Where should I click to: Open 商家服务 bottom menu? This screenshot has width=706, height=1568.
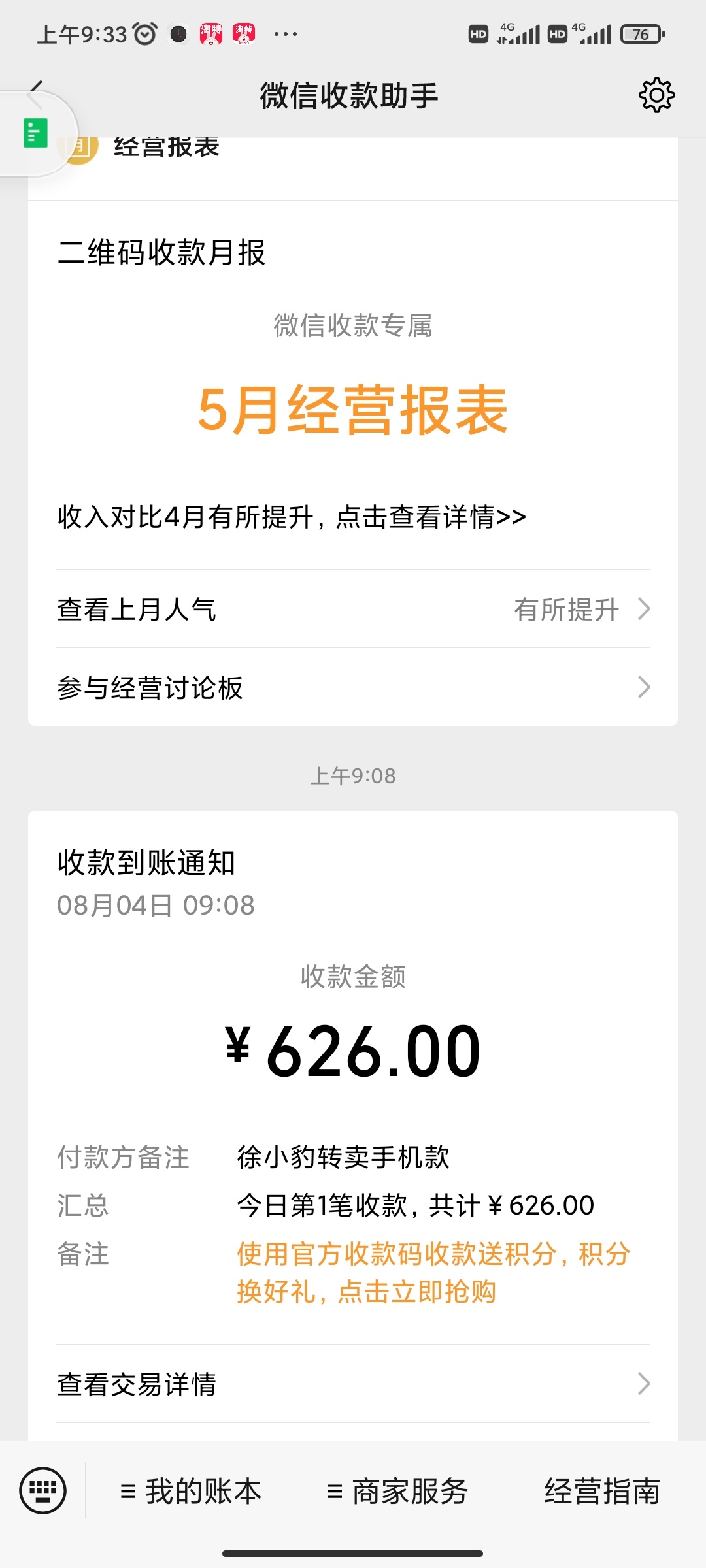(x=396, y=1492)
